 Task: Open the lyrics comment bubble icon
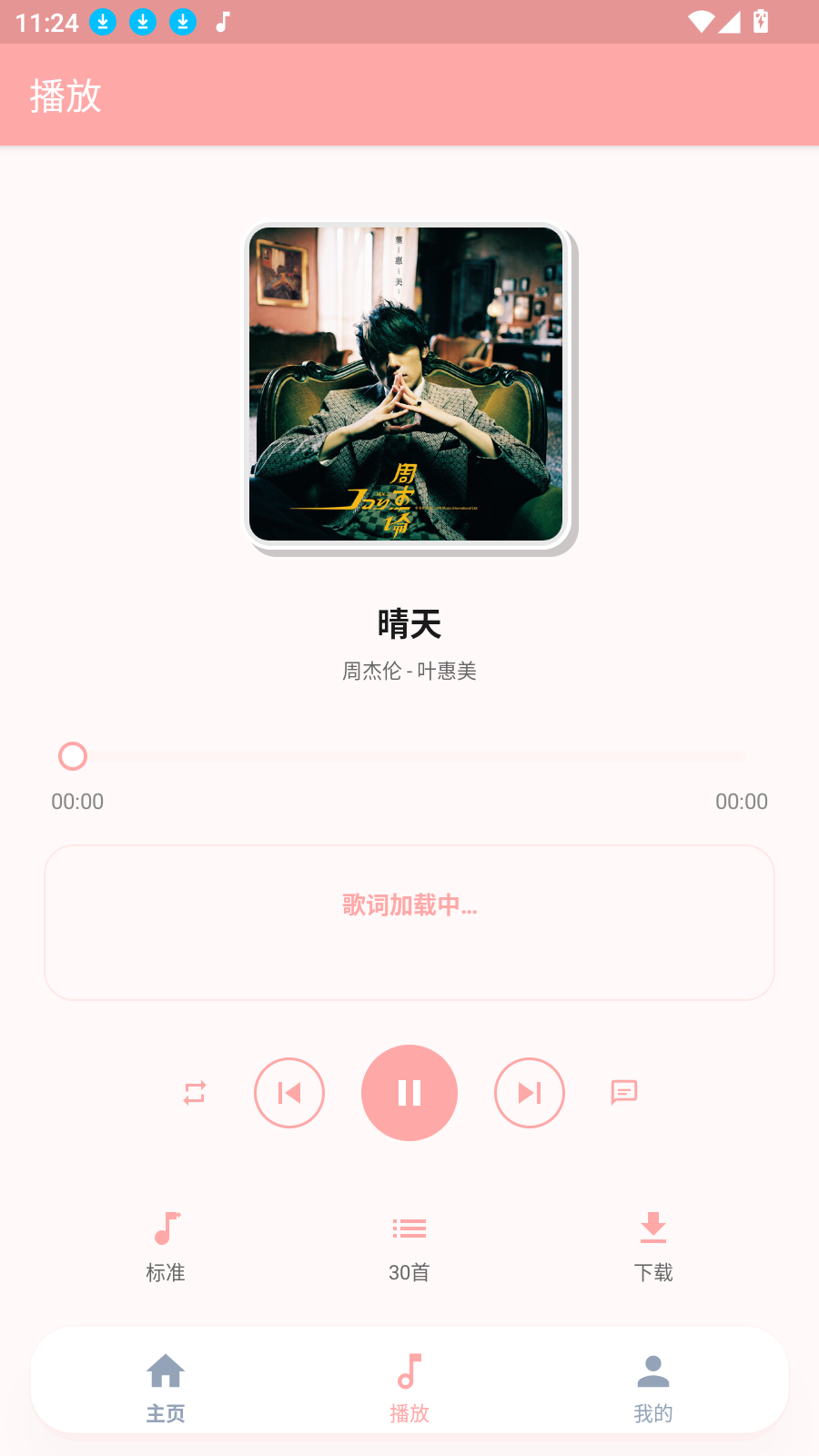[624, 1093]
